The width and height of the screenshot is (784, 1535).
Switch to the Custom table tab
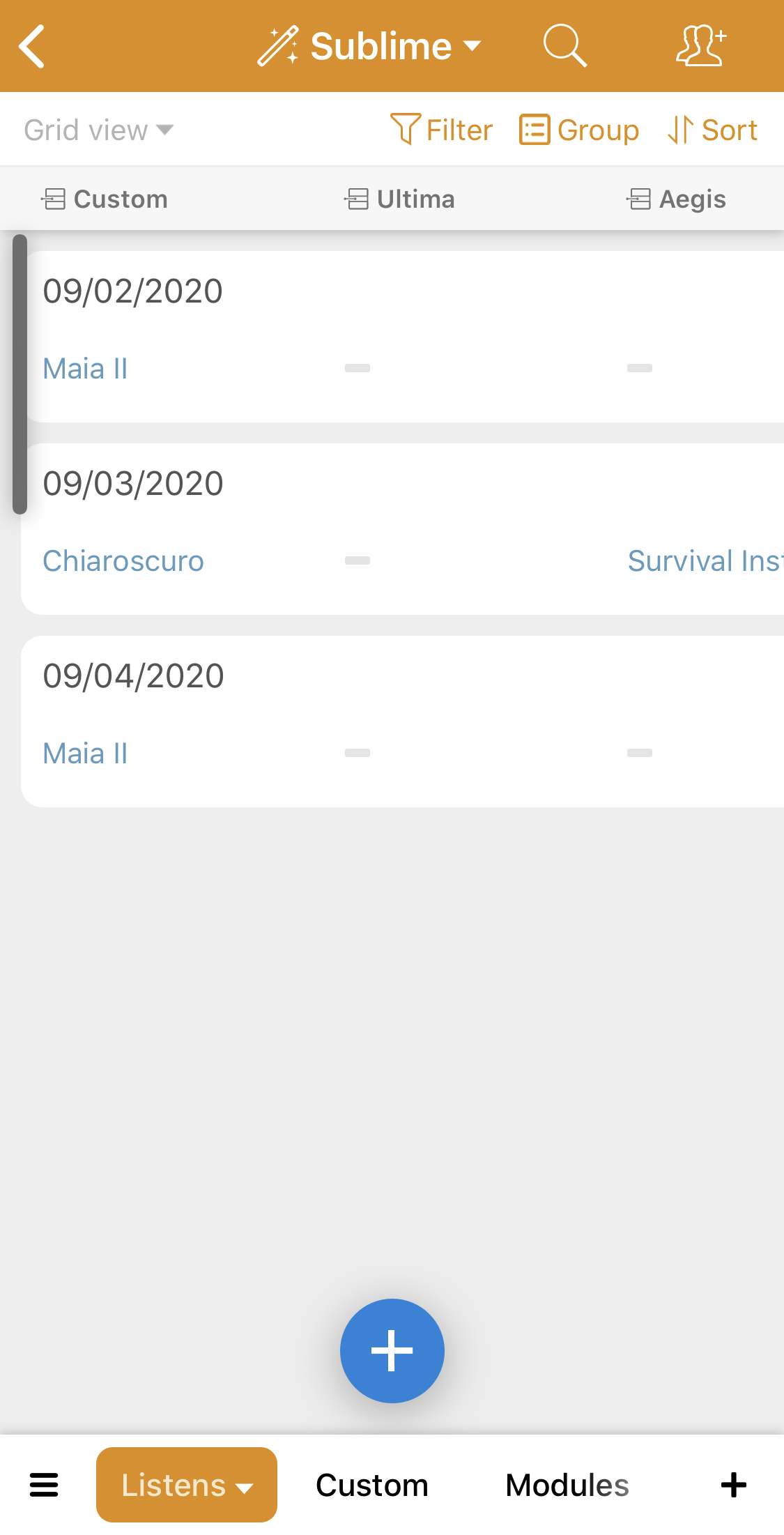pyautogui.click(x=372, y=1486)
